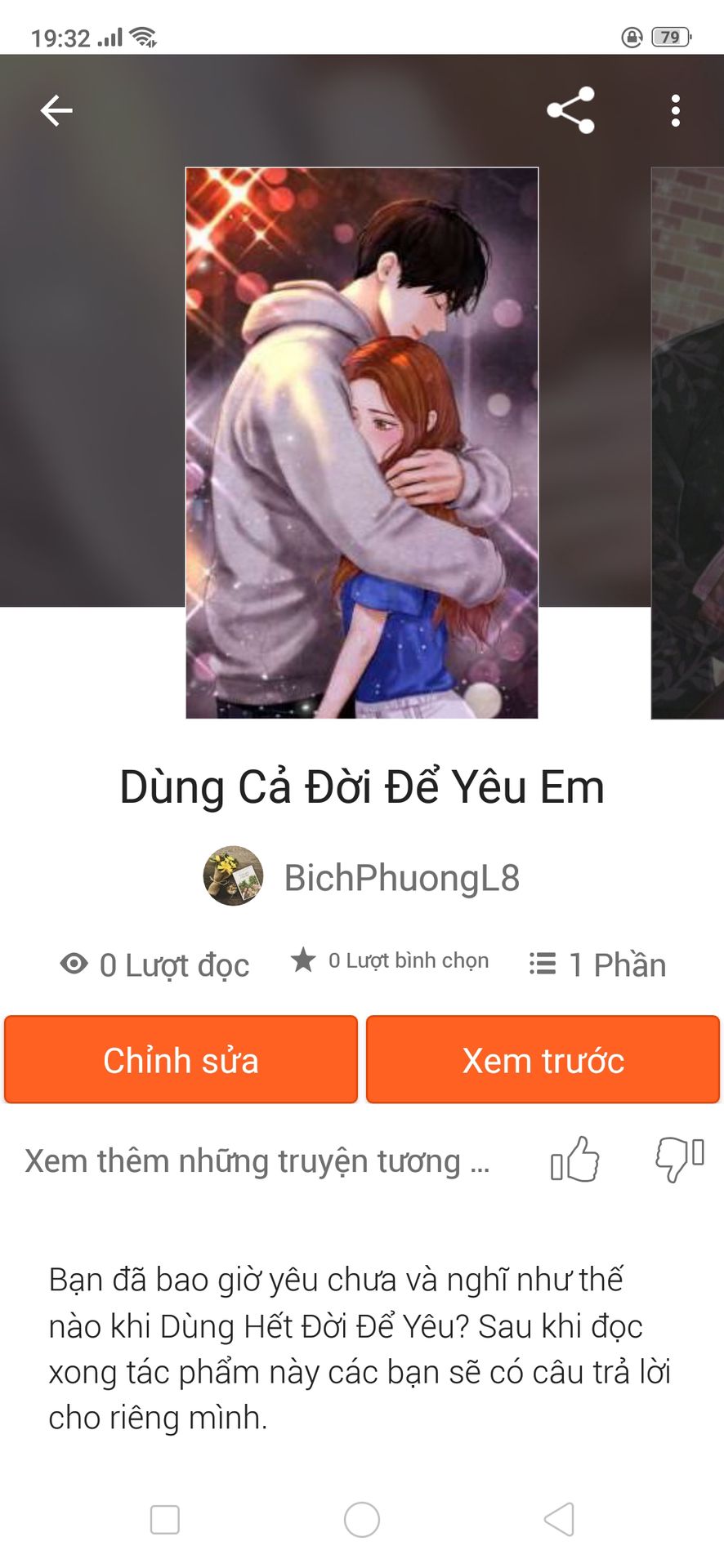Give a thumbs down to similar stories
Viewport: 724px width, 1568px height.
679,1160
